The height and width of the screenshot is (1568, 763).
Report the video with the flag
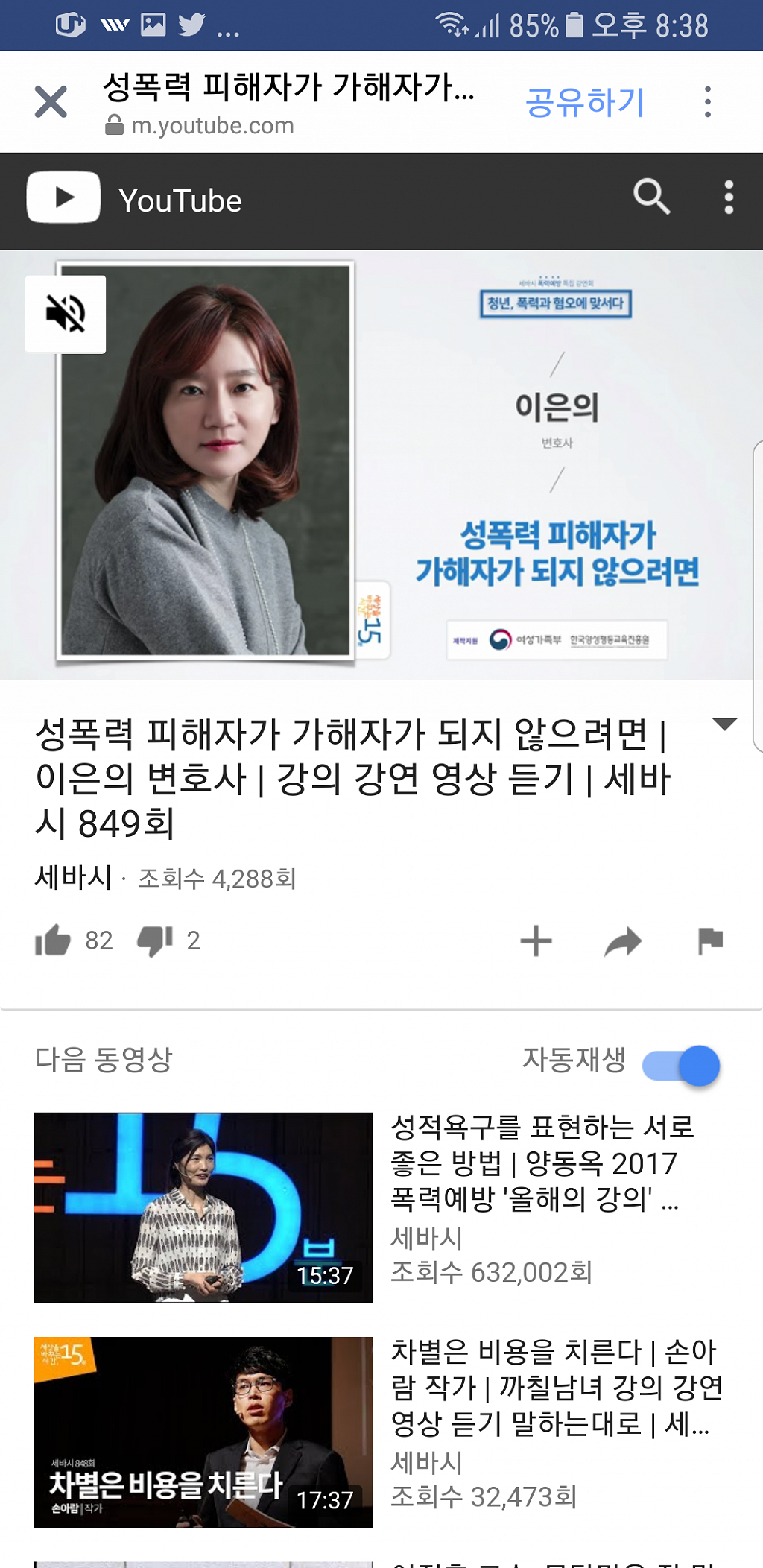coord(710,941)
